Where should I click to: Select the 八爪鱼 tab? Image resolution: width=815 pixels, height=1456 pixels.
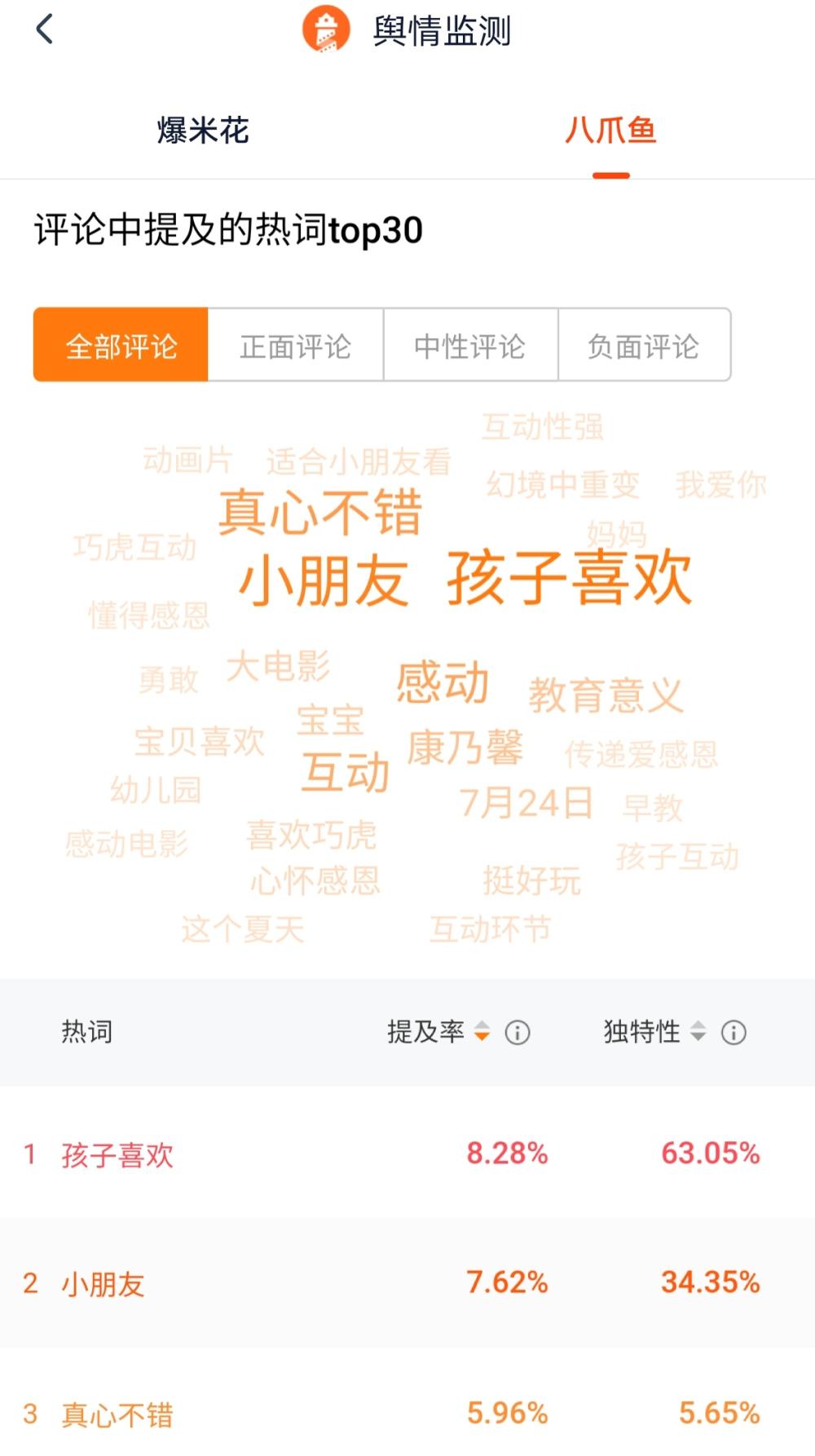pyautogui.click(x=610, y=130)
